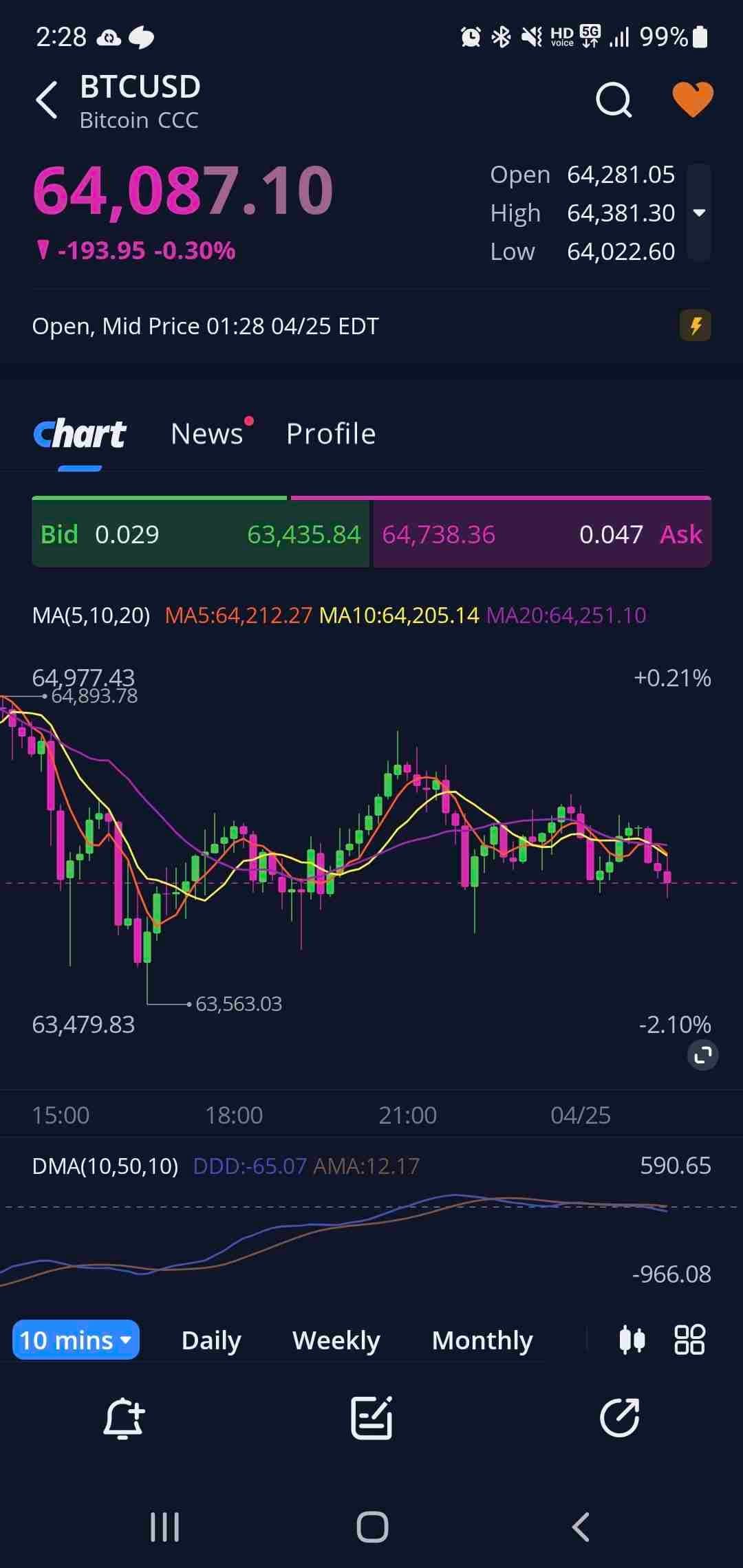The image size is (743, 1568).
Task: Change the candlestick chart type
Action: pos(632,1340)
